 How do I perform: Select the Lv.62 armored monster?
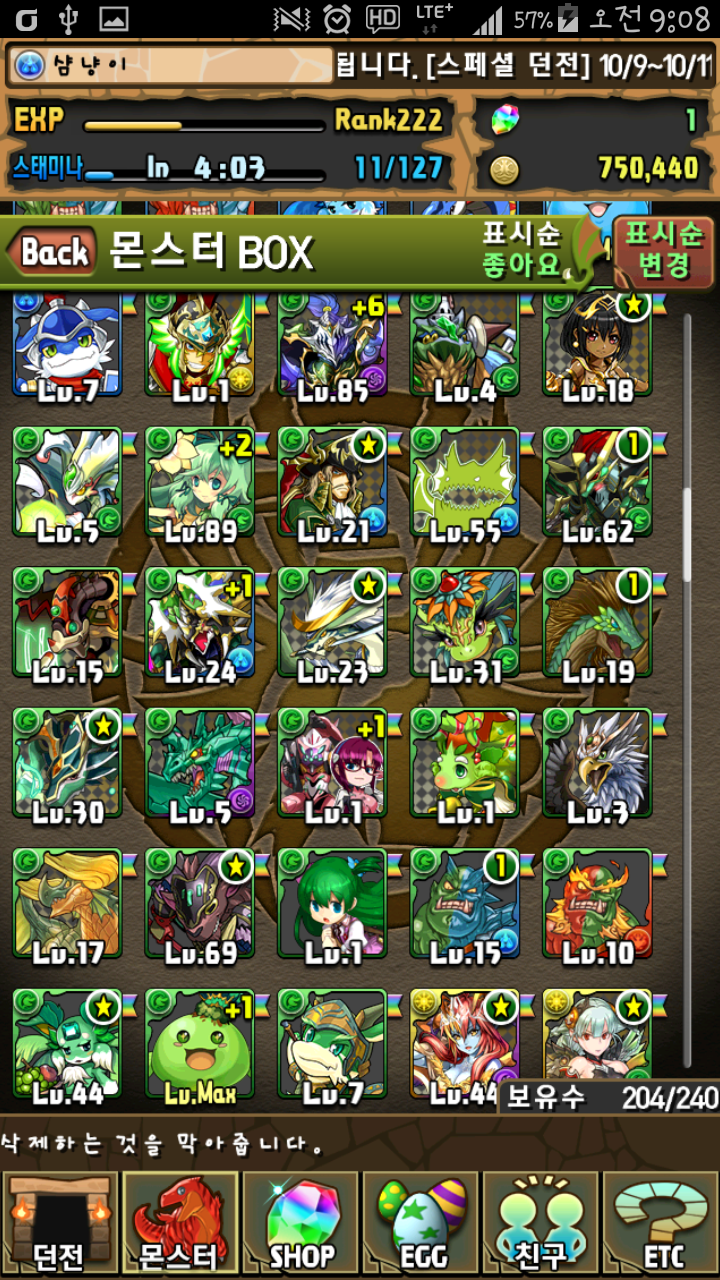[x=597, y=482]
